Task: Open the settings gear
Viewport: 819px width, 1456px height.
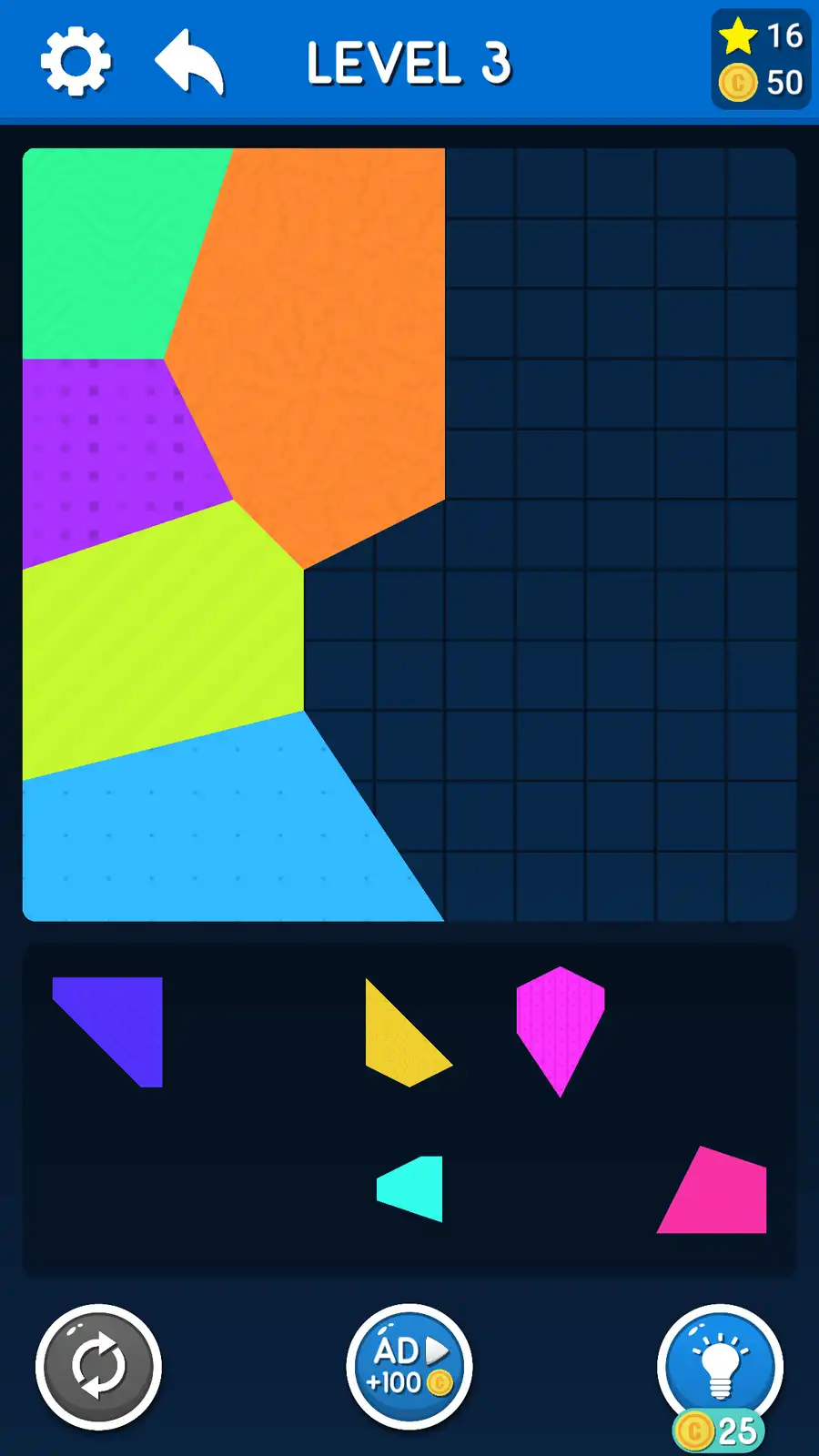Action: tap(76, 62)
